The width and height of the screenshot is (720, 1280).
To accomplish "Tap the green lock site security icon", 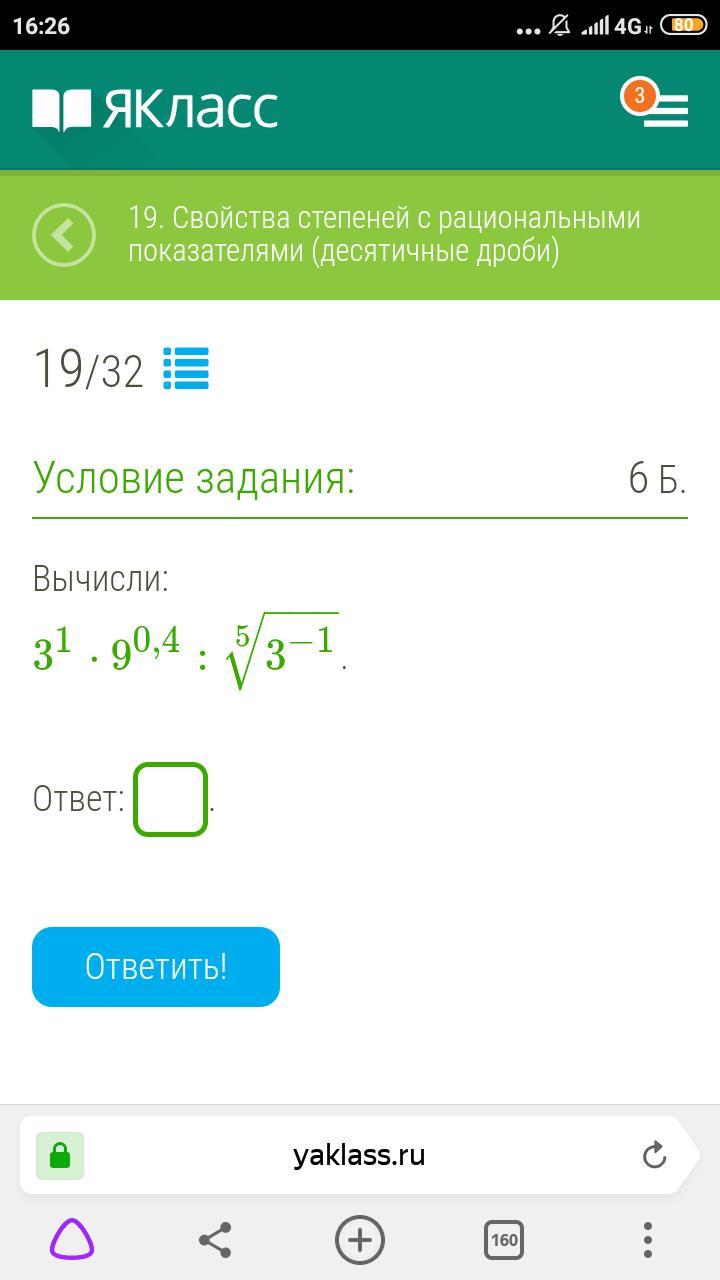I will click(x=60, y=1156).
